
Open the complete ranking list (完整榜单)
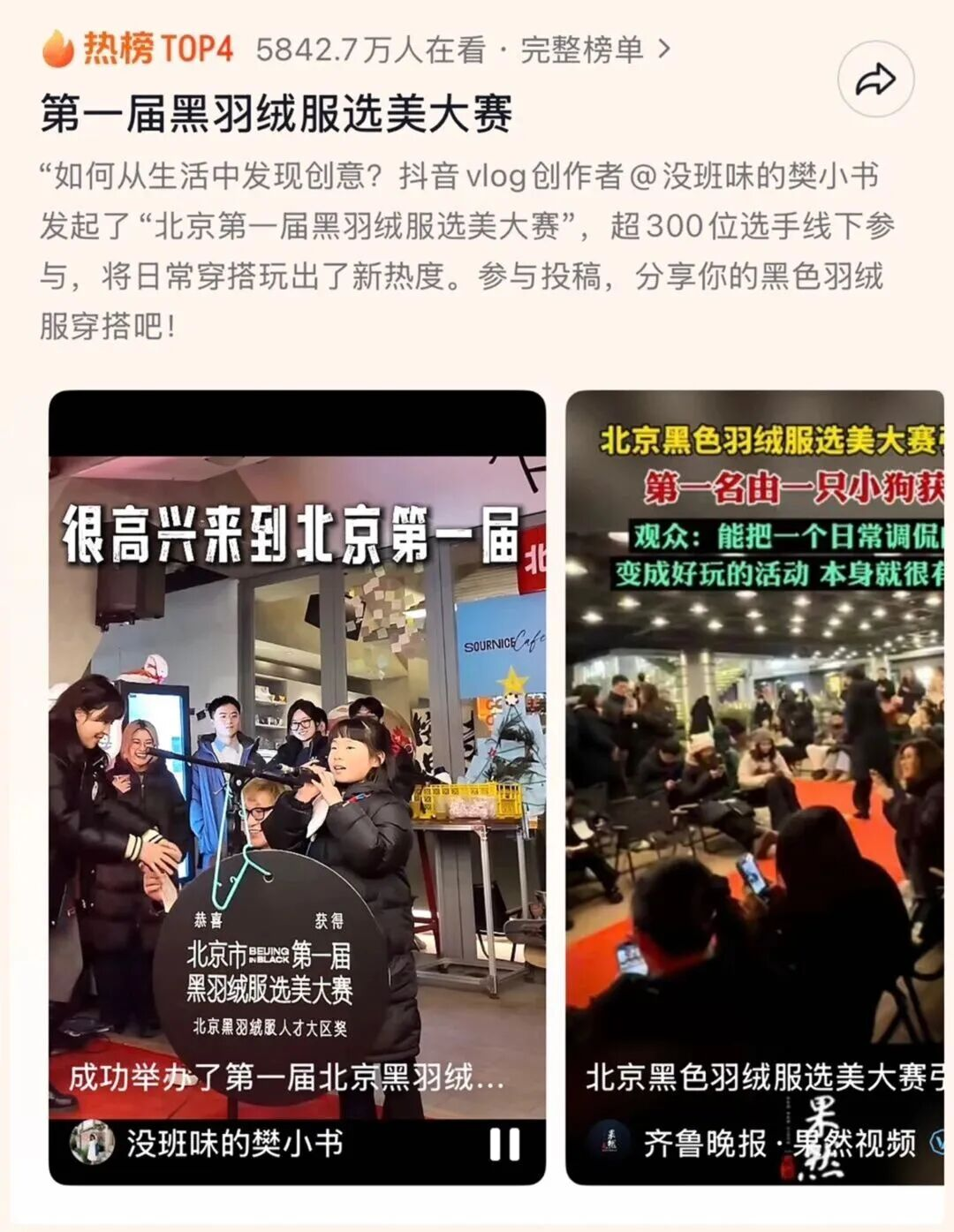point(594,49)
